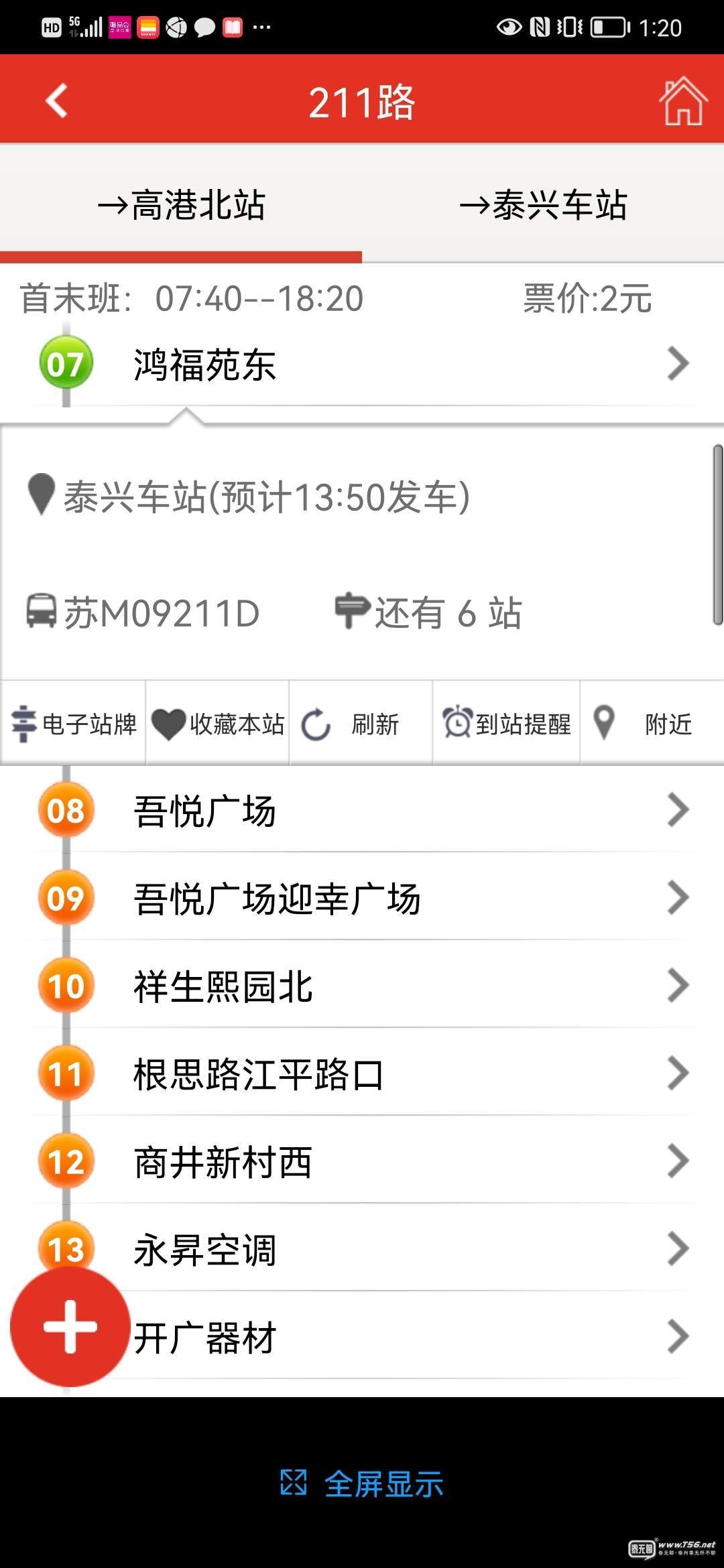The height and width of the screenshot is (1568, 724).
Task: Open 附近 nearby stops
Action: pos(650,724)
